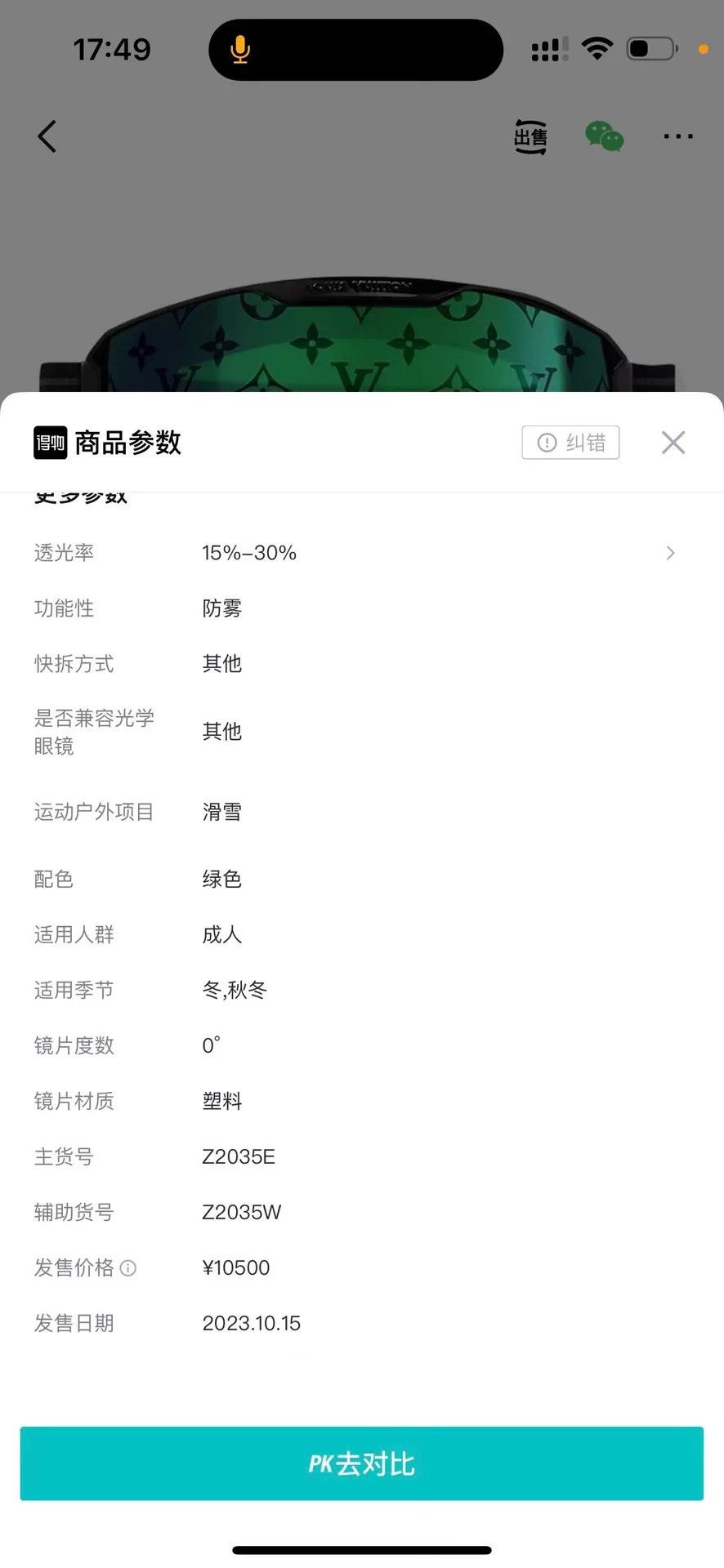Tap PK去对比 to compare products
Image resolution: width=724 pixels, height=1568 pixels.
(x=362, y=1463)
